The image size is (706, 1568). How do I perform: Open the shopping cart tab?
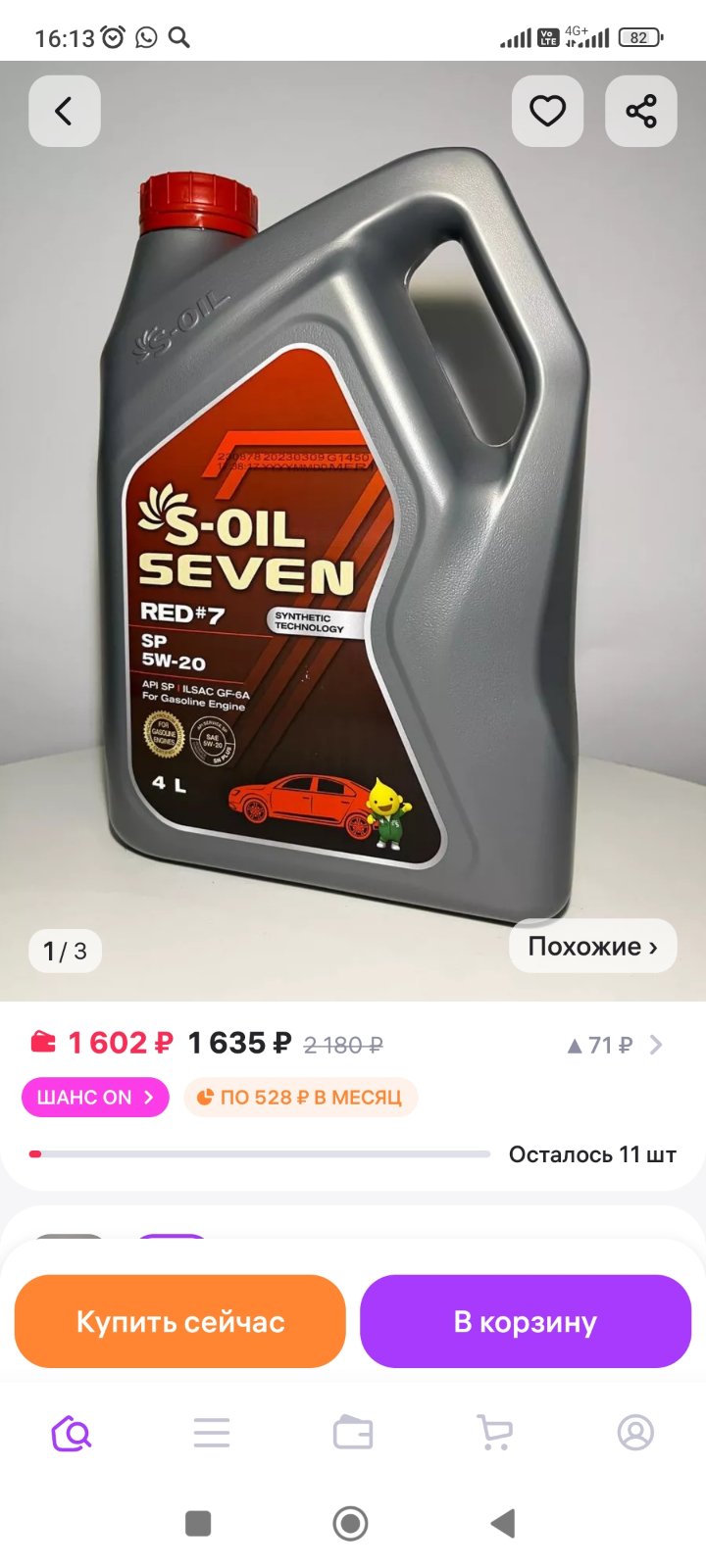[494, 1433]
